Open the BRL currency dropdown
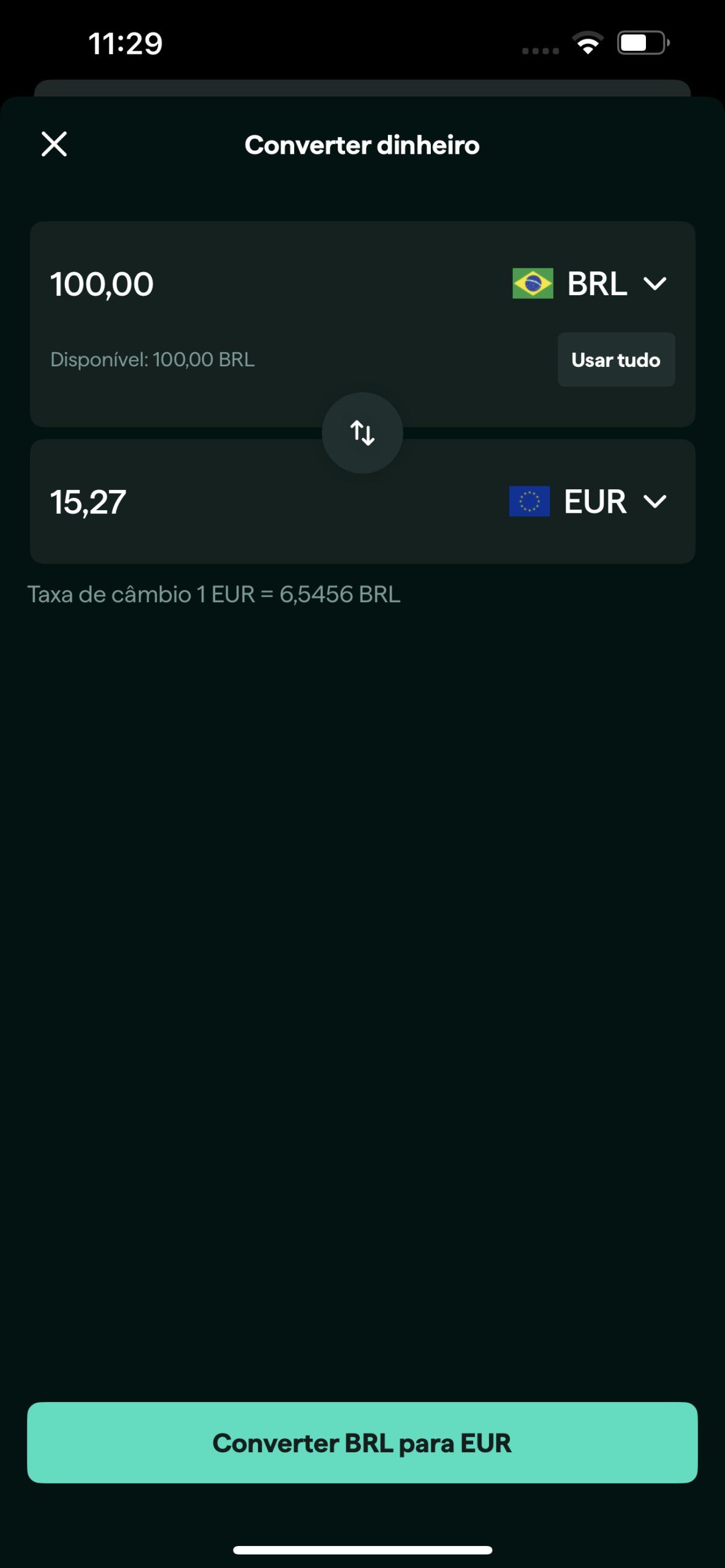 tap(590, 284)
